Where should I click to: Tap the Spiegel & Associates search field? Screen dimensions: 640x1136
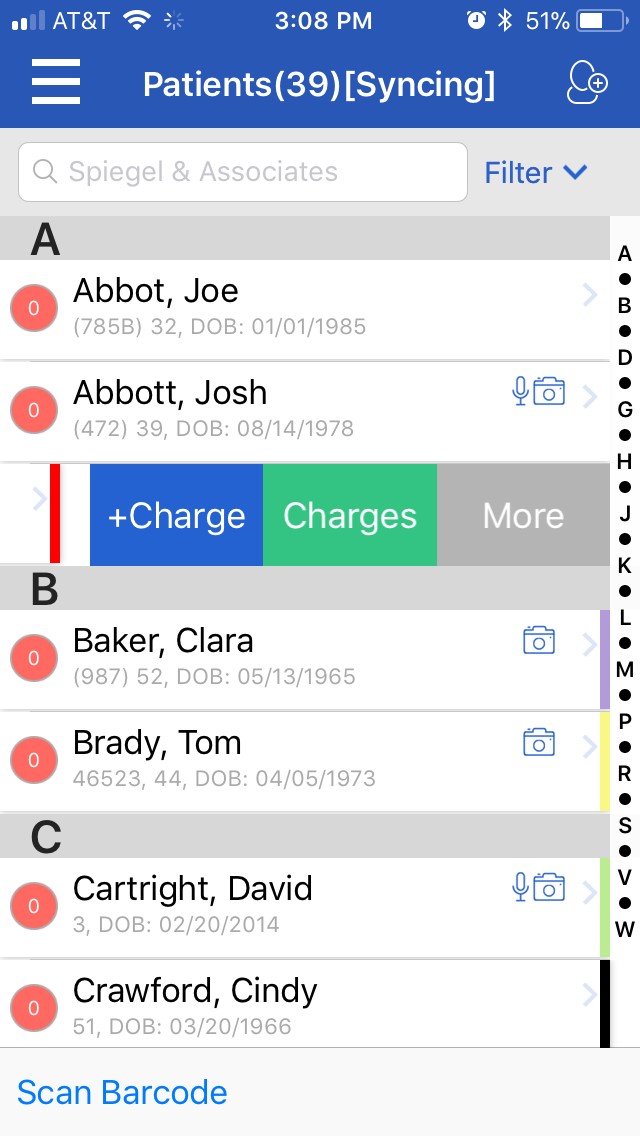click(243, 172)
